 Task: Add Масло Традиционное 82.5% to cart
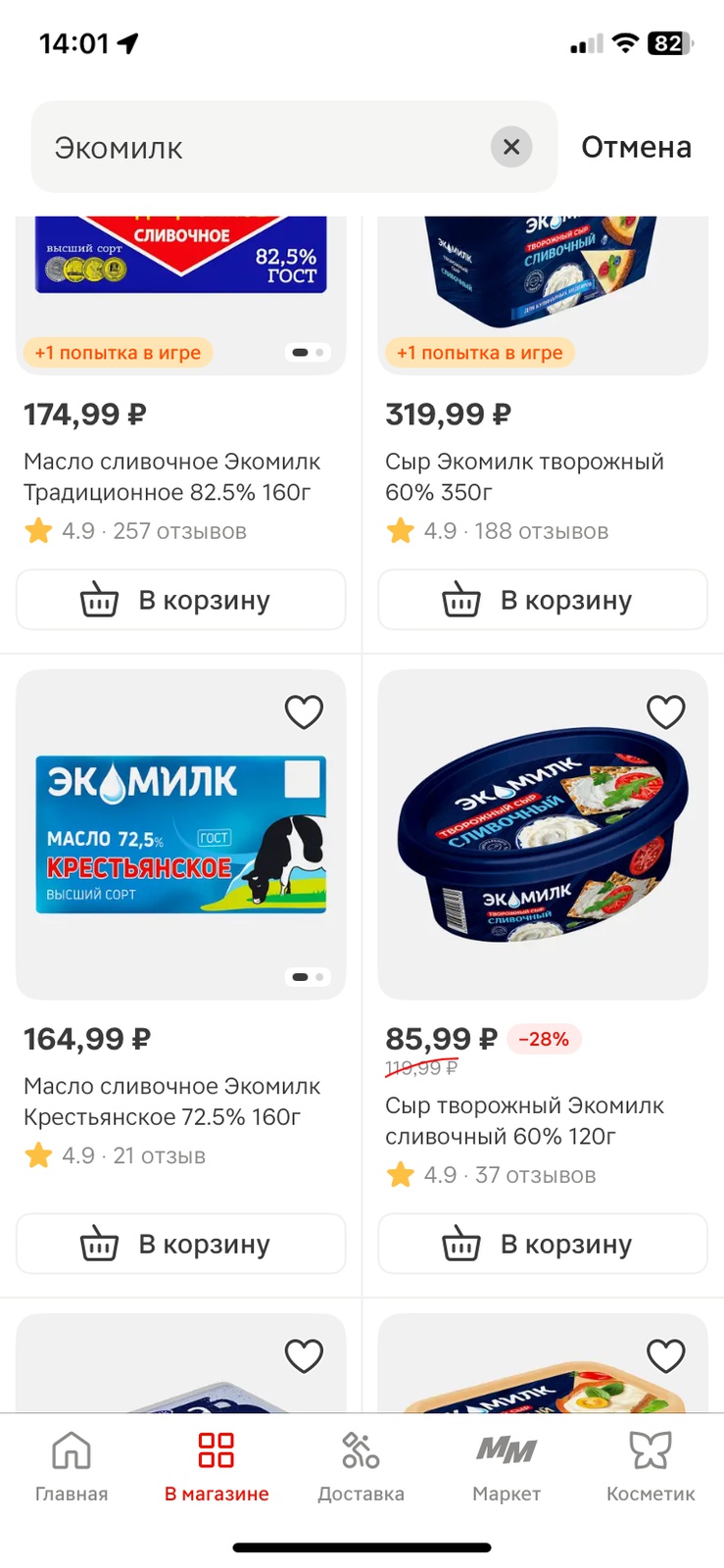180,600
